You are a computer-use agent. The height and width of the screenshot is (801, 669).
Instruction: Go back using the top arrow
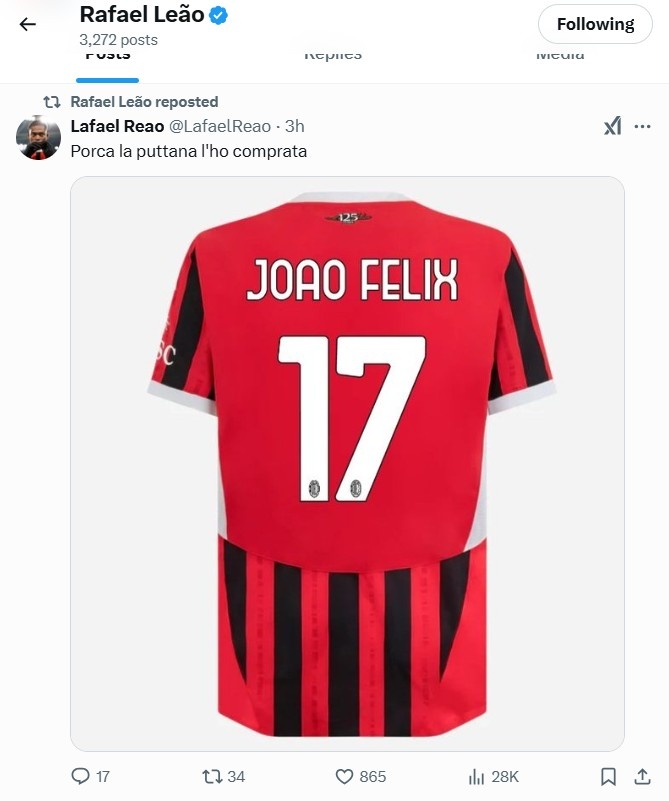(27, 24)
